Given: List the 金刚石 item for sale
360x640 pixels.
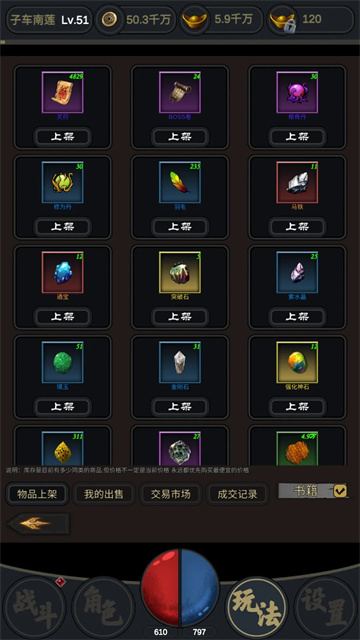Looking at the screenshot, I should pyautogui.click(x=180, y=407).
